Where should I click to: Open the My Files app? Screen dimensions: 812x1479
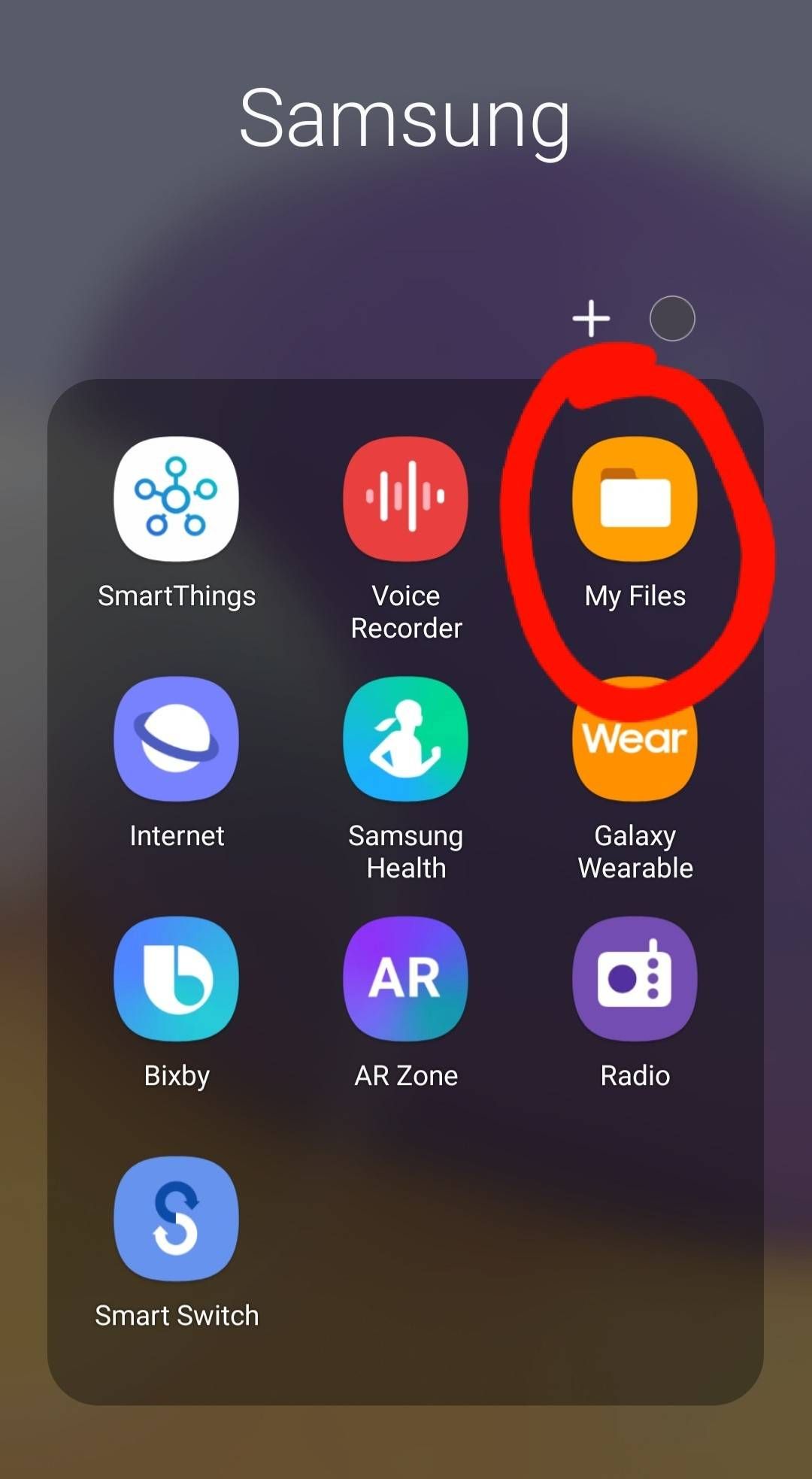634,500
